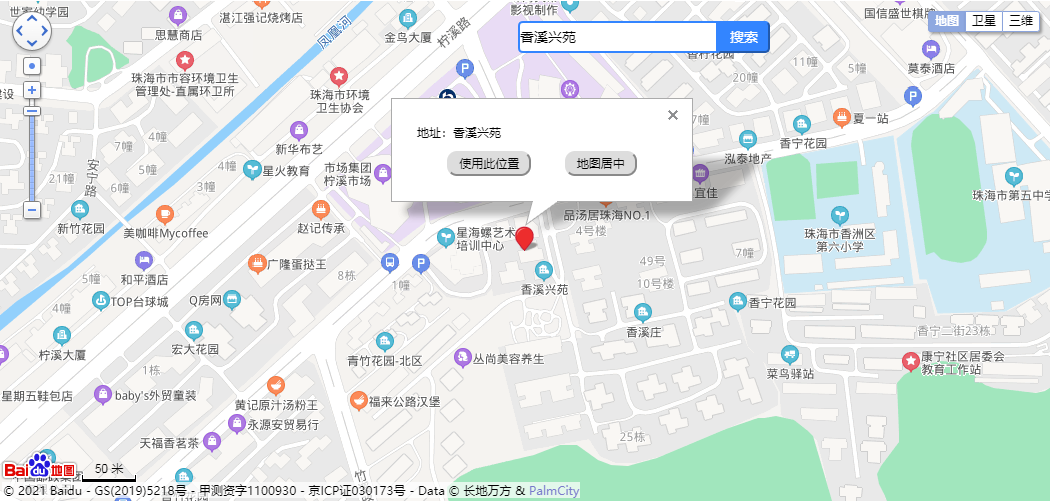Zoom in with the plus button
The image size is (1051, 502).
(32, 90)
